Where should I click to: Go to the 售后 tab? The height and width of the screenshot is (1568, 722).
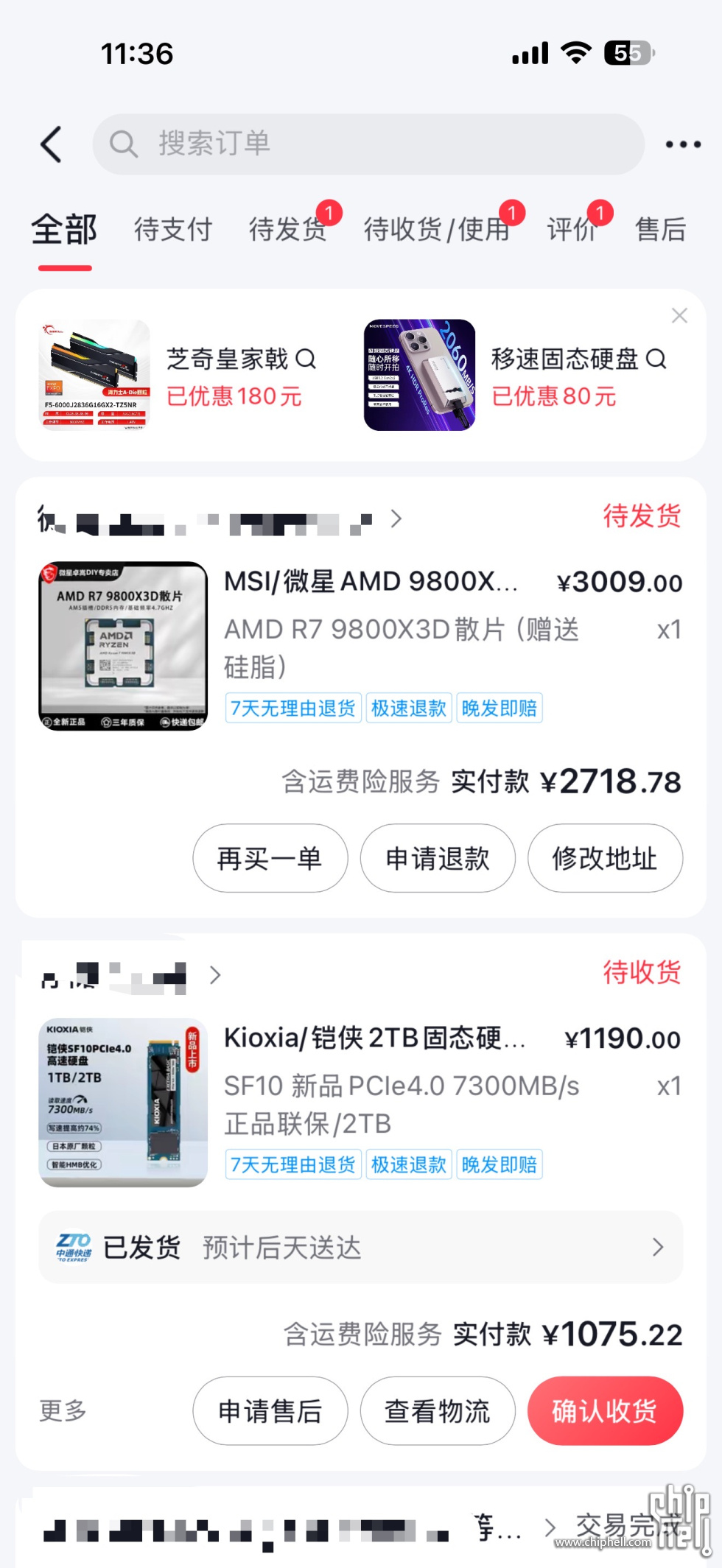pos(660,230)
